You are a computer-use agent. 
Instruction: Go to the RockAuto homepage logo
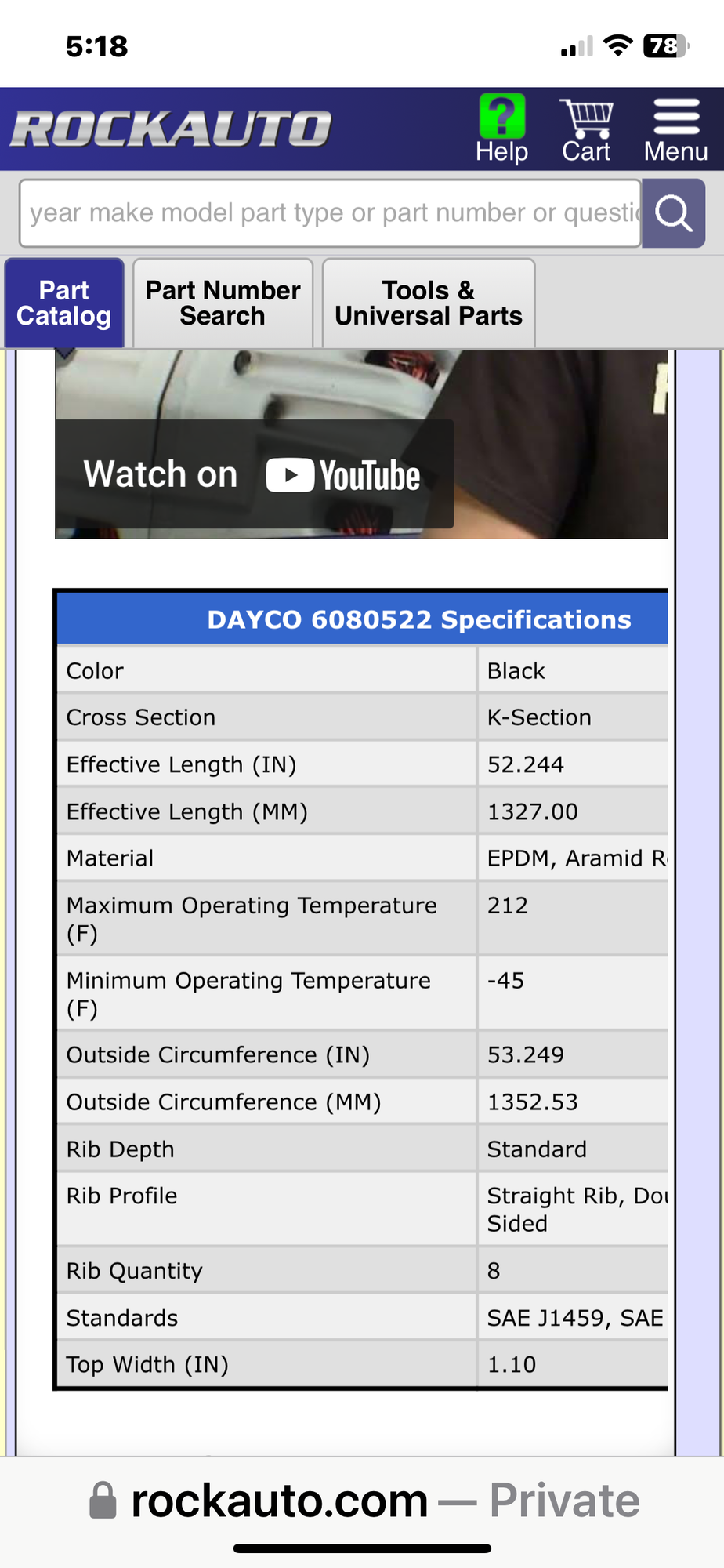click(x=171, y=129)
